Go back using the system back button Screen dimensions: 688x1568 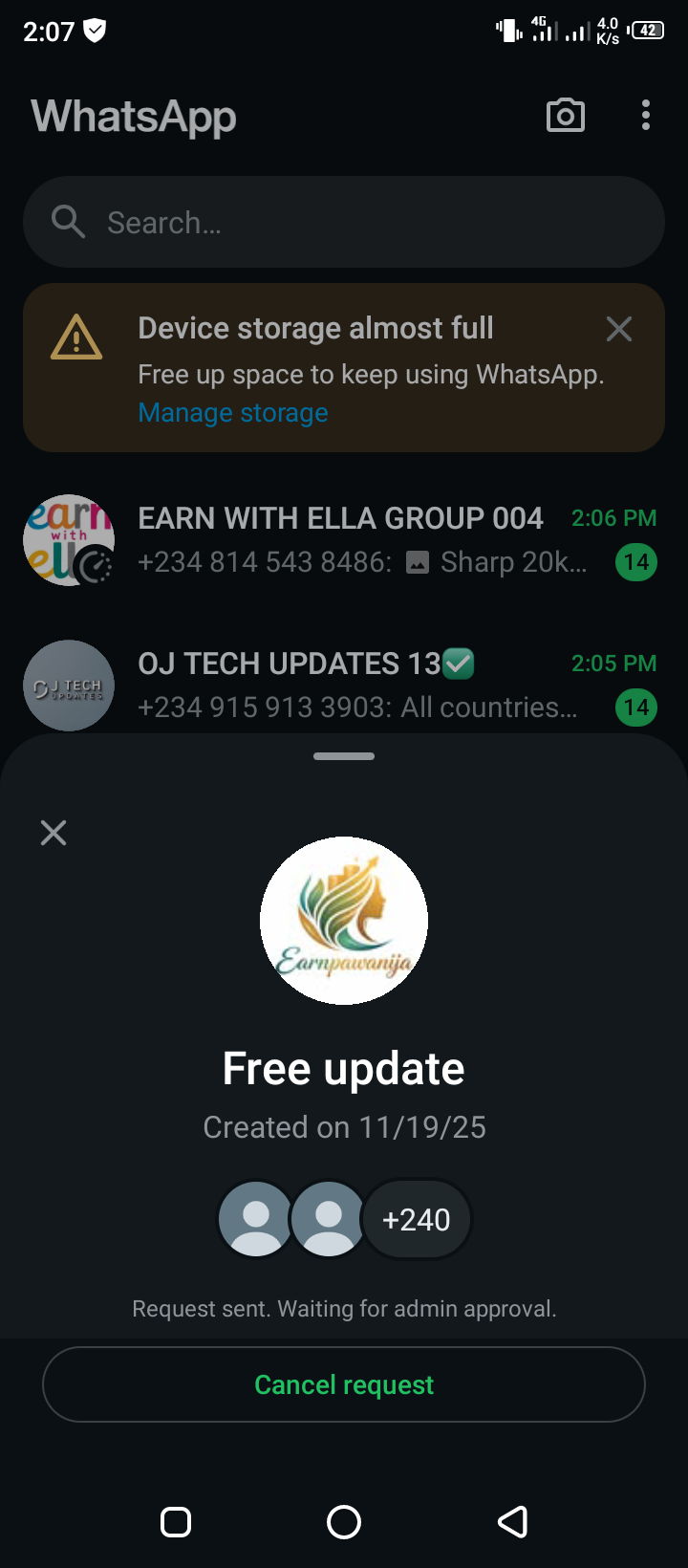coord(513,1521)
